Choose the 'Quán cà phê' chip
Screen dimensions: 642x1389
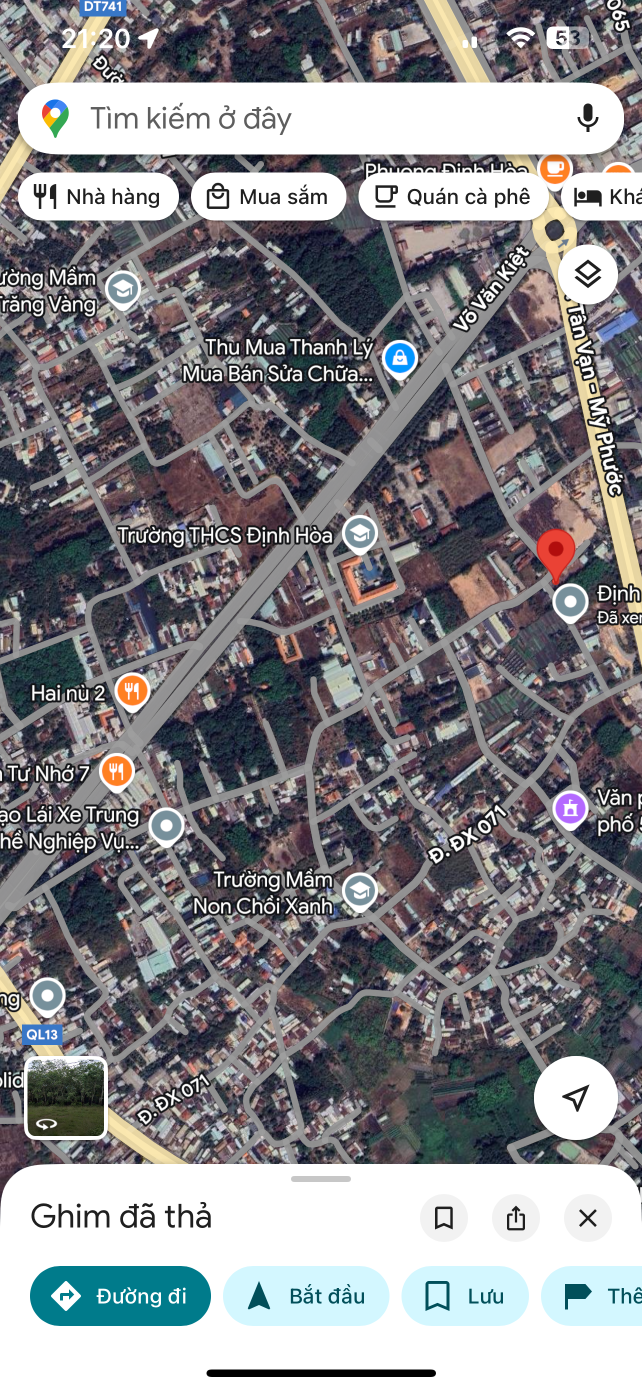coord(453,197)
